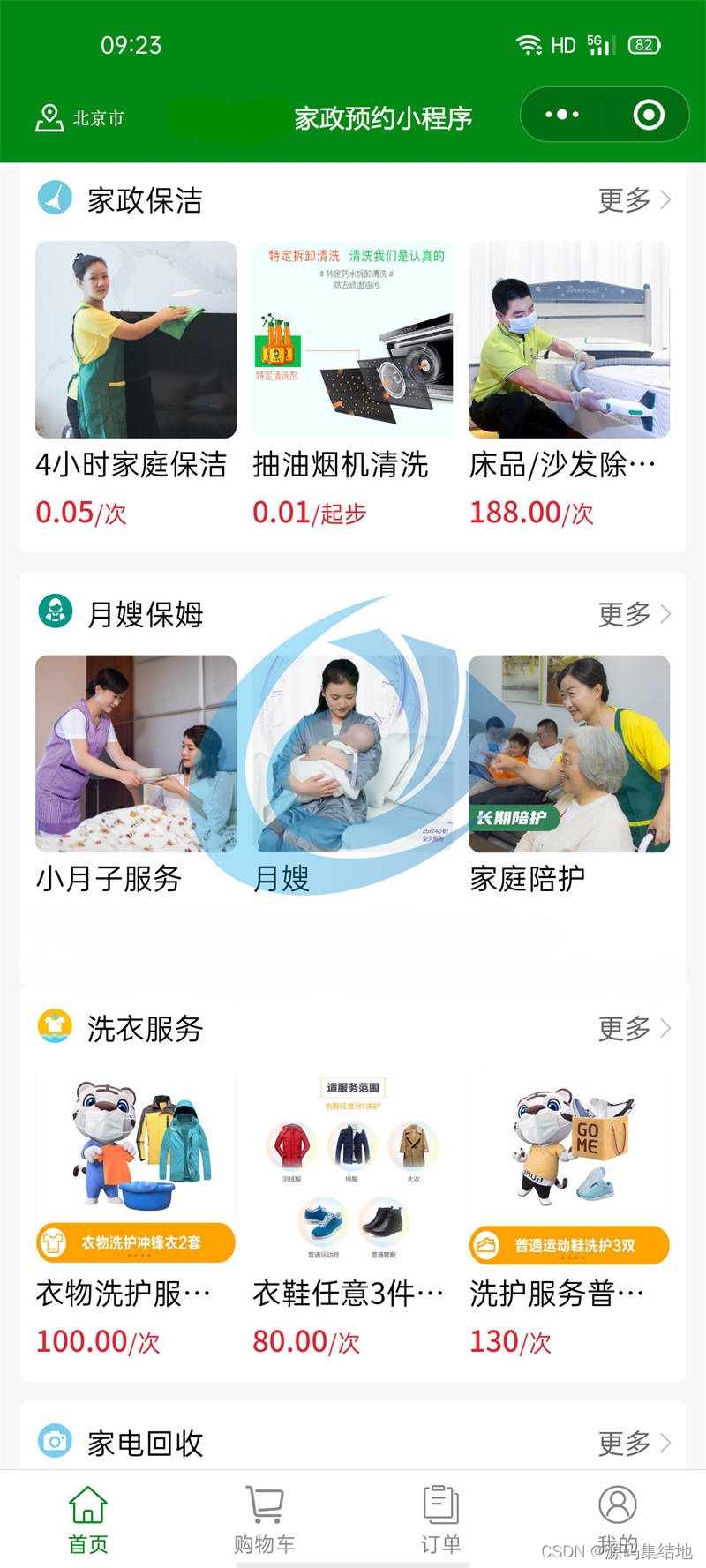
Task: Open the 小月子服务 card
Action: point(135,775)
